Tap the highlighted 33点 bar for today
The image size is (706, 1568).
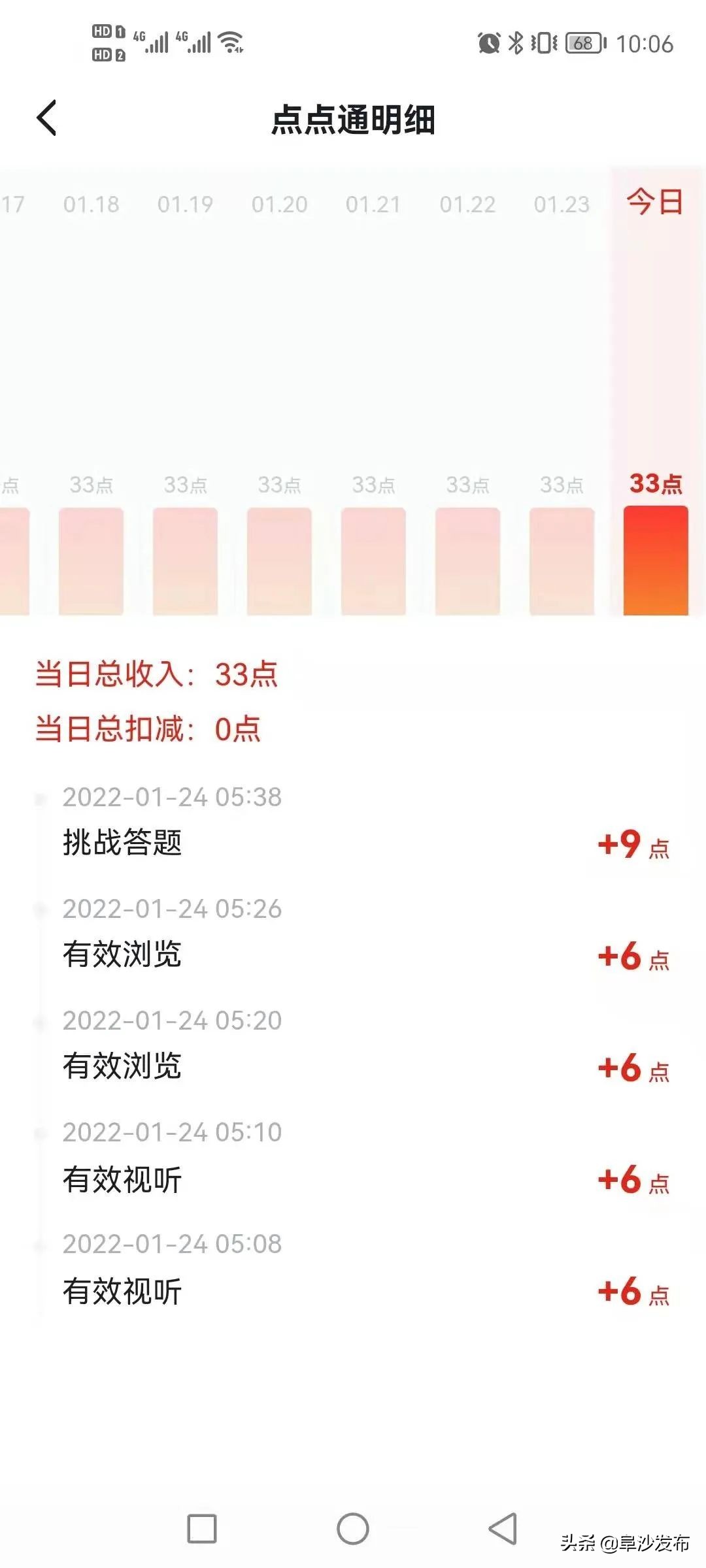pos(654,562)
